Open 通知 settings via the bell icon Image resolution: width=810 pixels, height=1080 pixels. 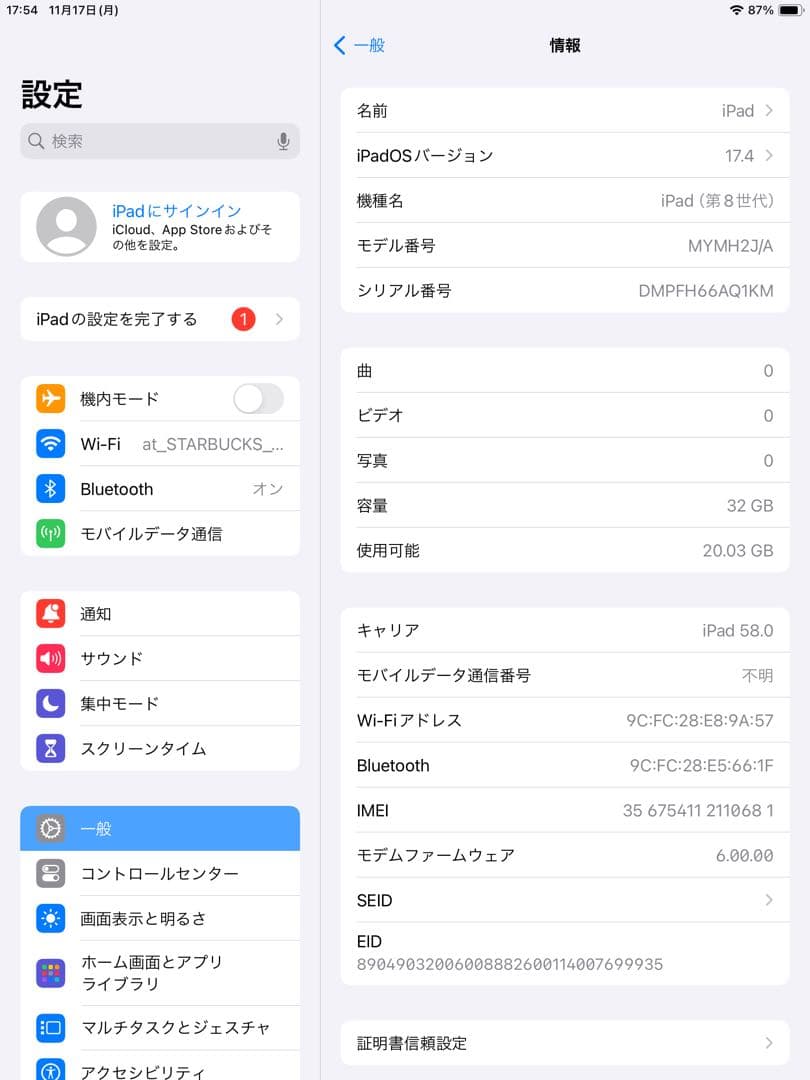point(50,613)
